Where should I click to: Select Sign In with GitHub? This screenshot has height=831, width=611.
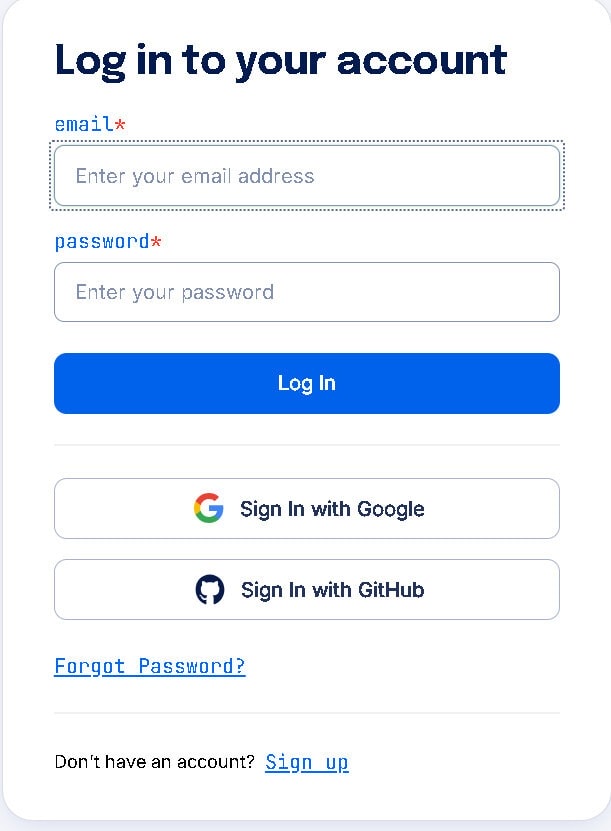pyautogui.click(x=306, y=590)
